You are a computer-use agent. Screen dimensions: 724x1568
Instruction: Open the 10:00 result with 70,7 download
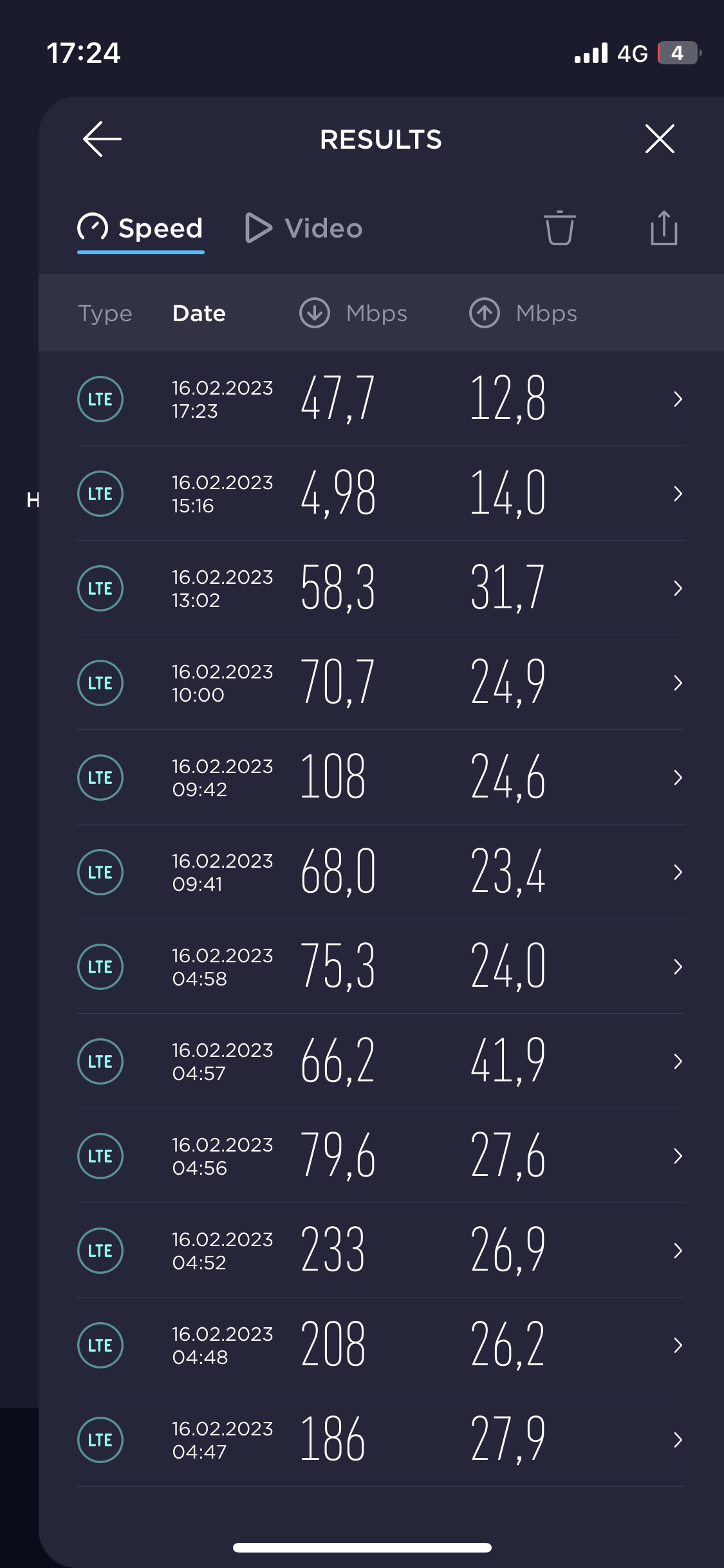click(x=381, y=683)
